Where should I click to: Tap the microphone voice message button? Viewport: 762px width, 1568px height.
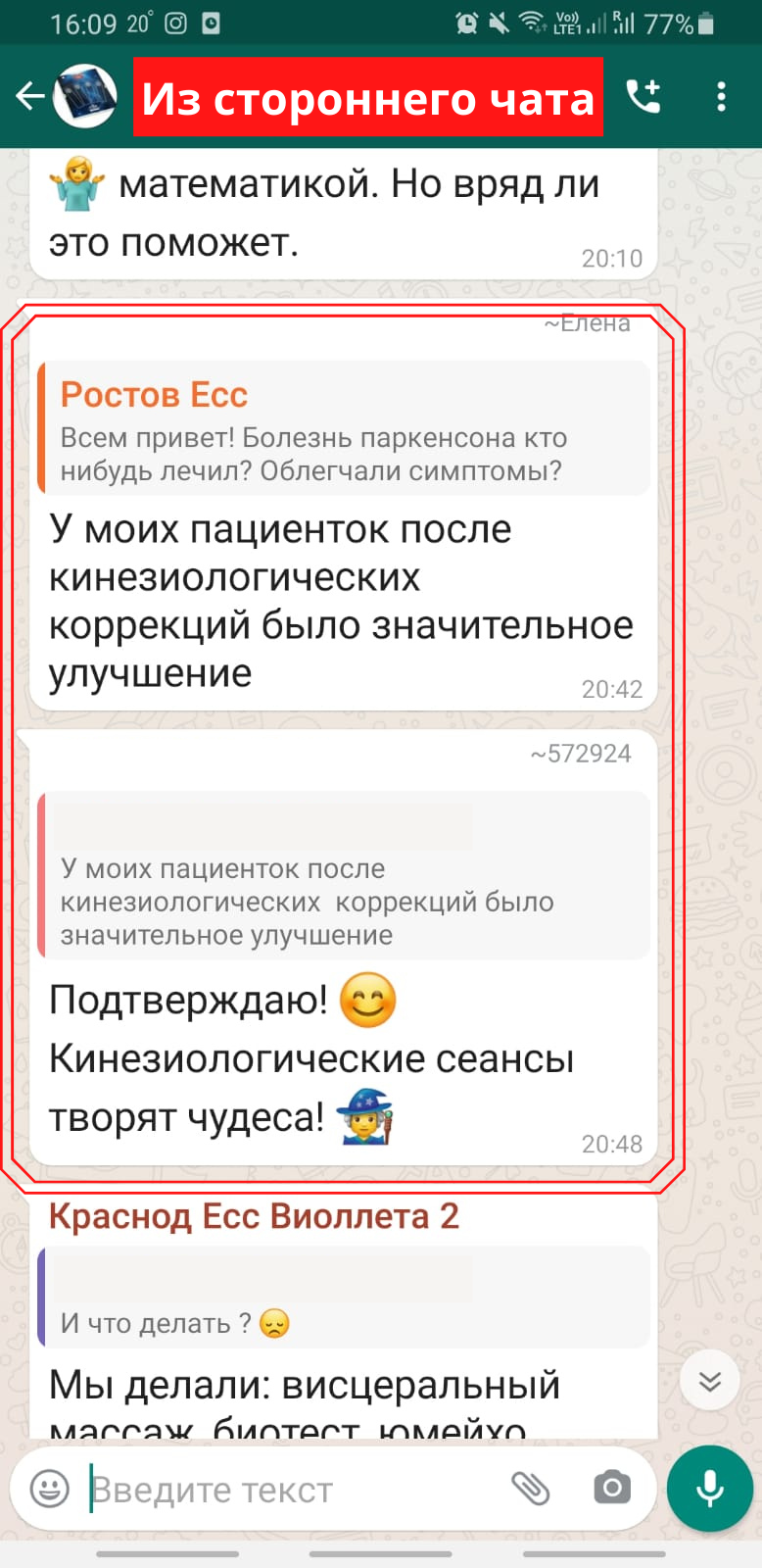coord(709,1489)
